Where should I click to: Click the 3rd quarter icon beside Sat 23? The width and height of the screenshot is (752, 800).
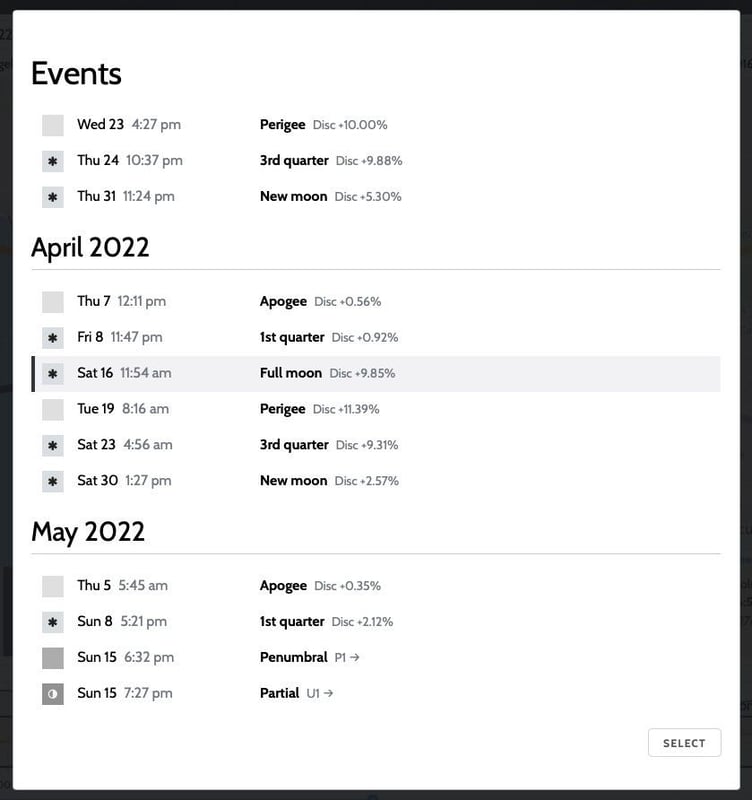point(53,444)
